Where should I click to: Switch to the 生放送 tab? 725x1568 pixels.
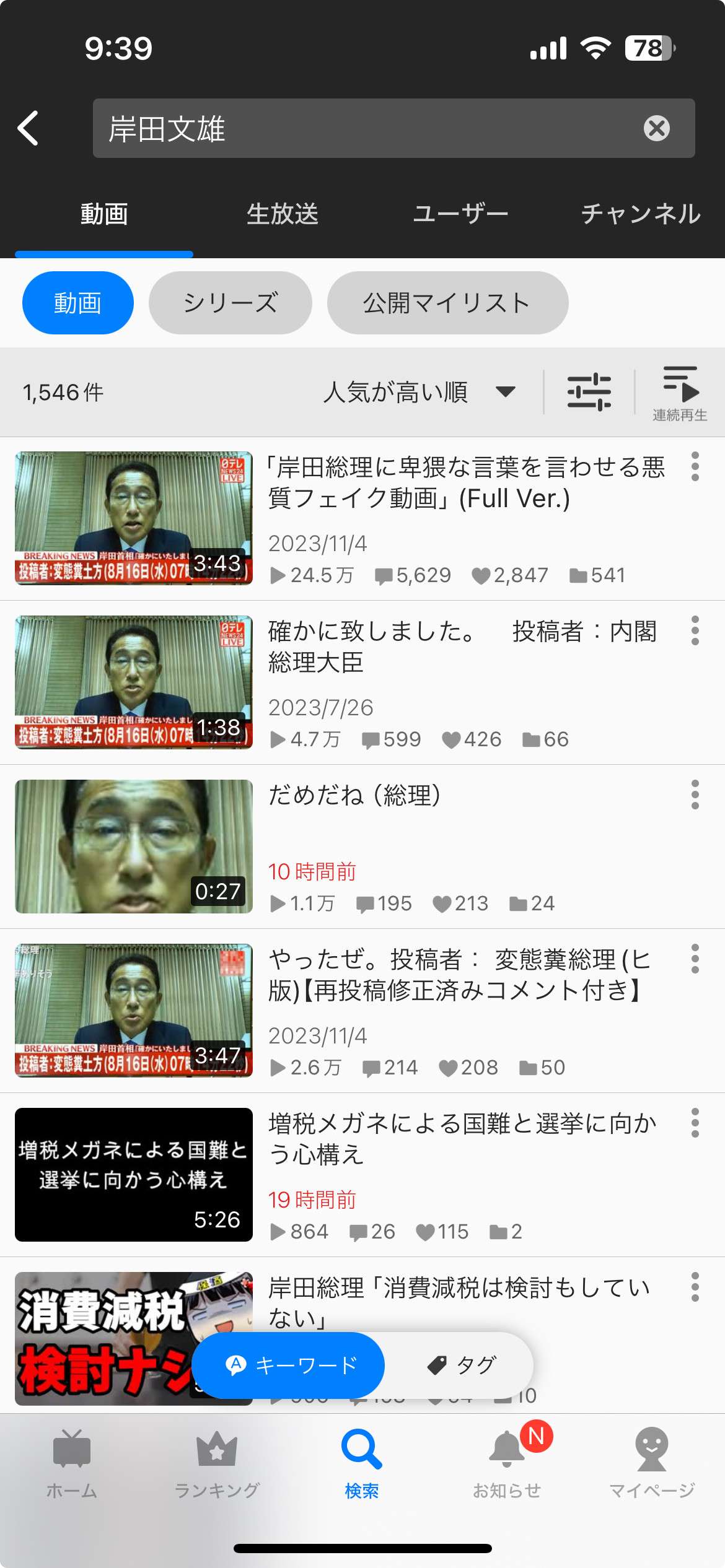point(282,214)
